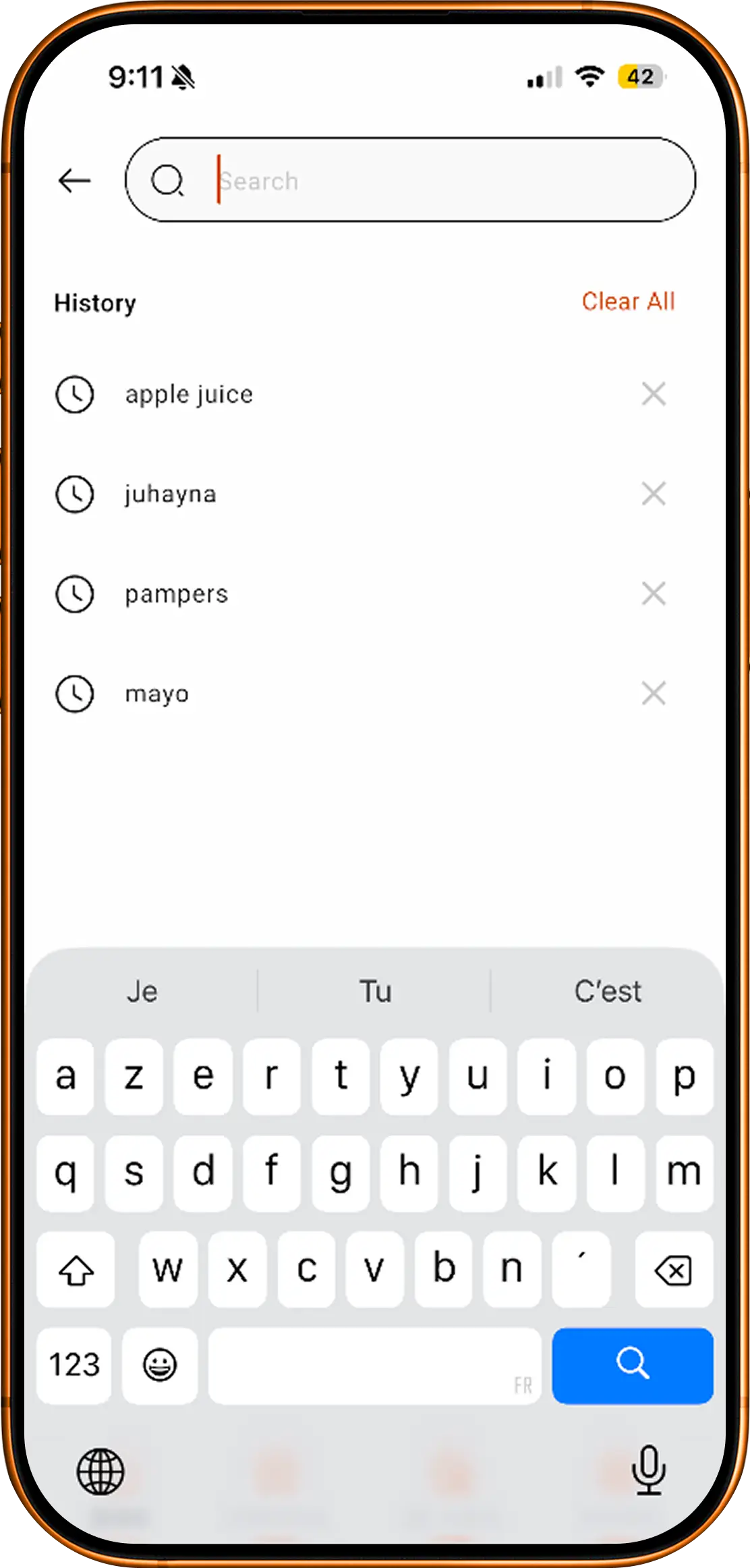Choose the C'est keyboard suggestion
This screenshot has width=750, height=1568.
[608, 992]
